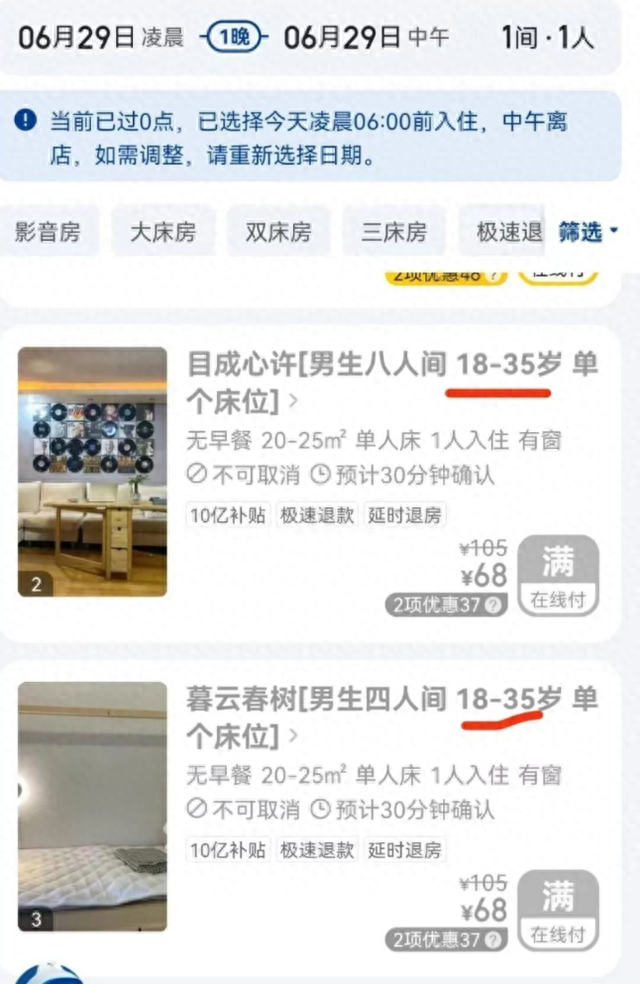This screenshot has width=640, height=984.
Task: Filter rooms by 影音房
Action: pos(47,233)
